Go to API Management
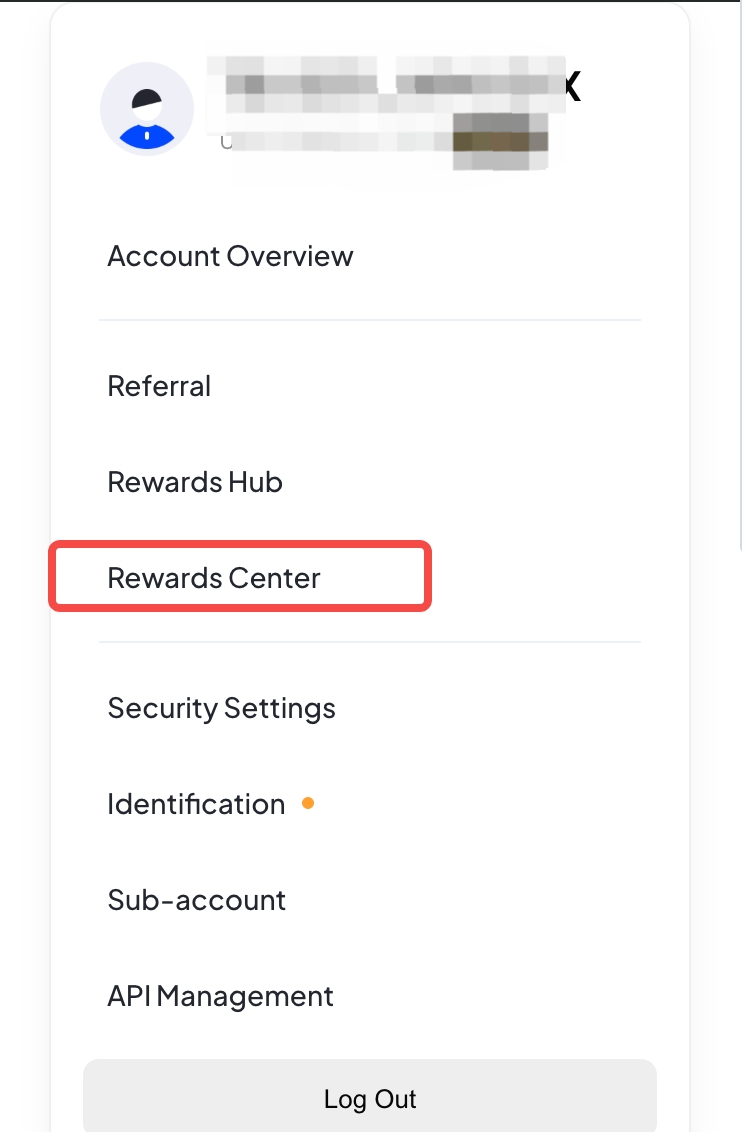The width and height of the screenshot is (742, 1132). [220, 996]
